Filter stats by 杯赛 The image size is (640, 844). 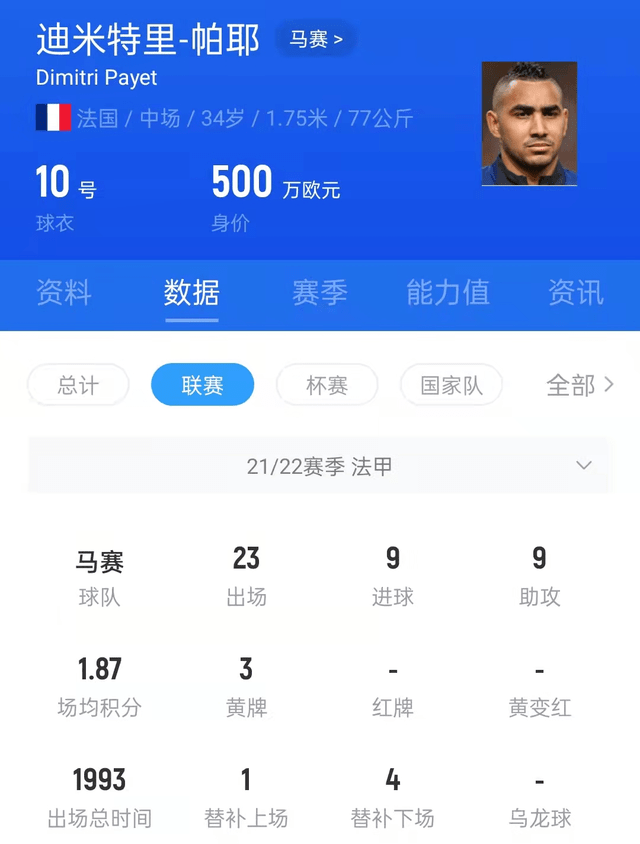pos(327,385)
